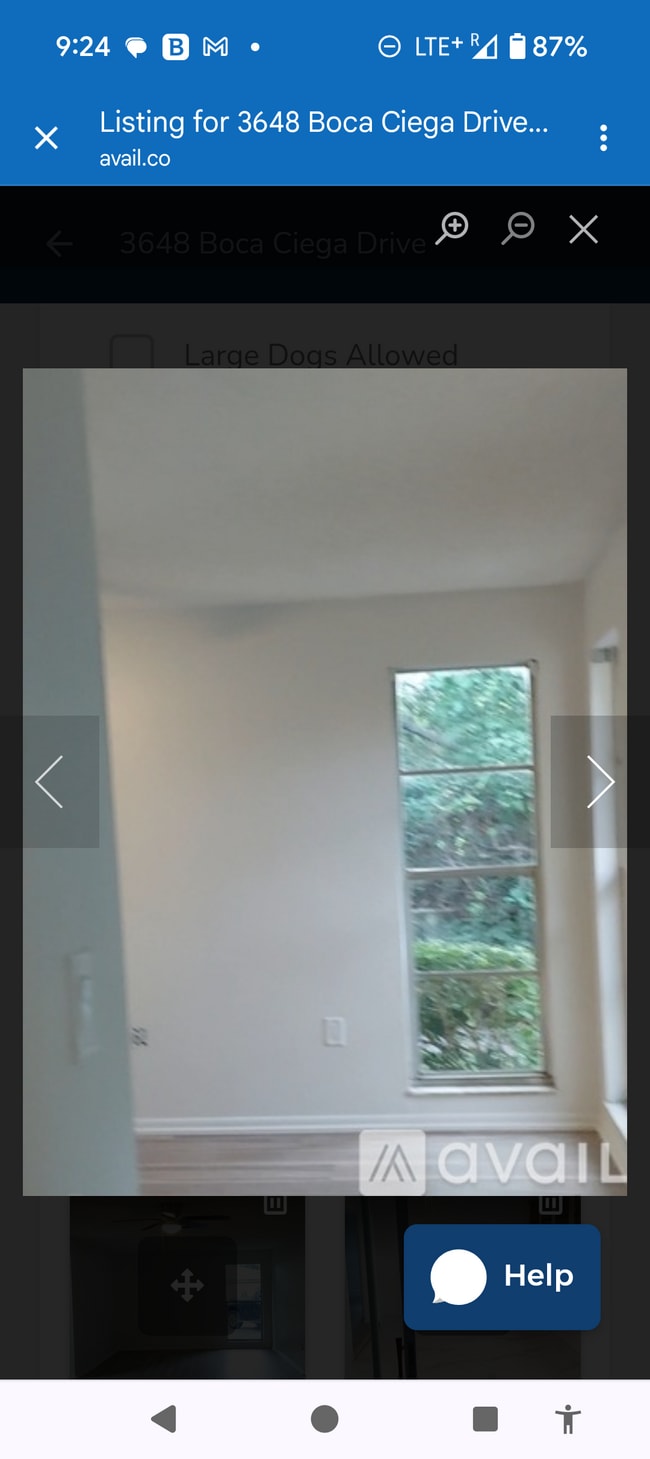Image resolution: width=650 pixels, height=1459 pixels.
Task: Open the Help chat
Action: click(x=502, y=1276)
